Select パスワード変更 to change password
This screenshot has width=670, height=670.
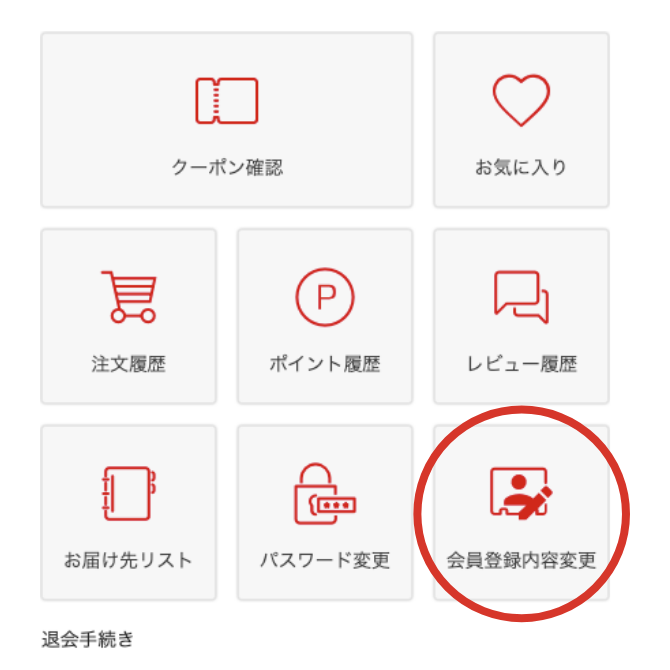(325, 512)
